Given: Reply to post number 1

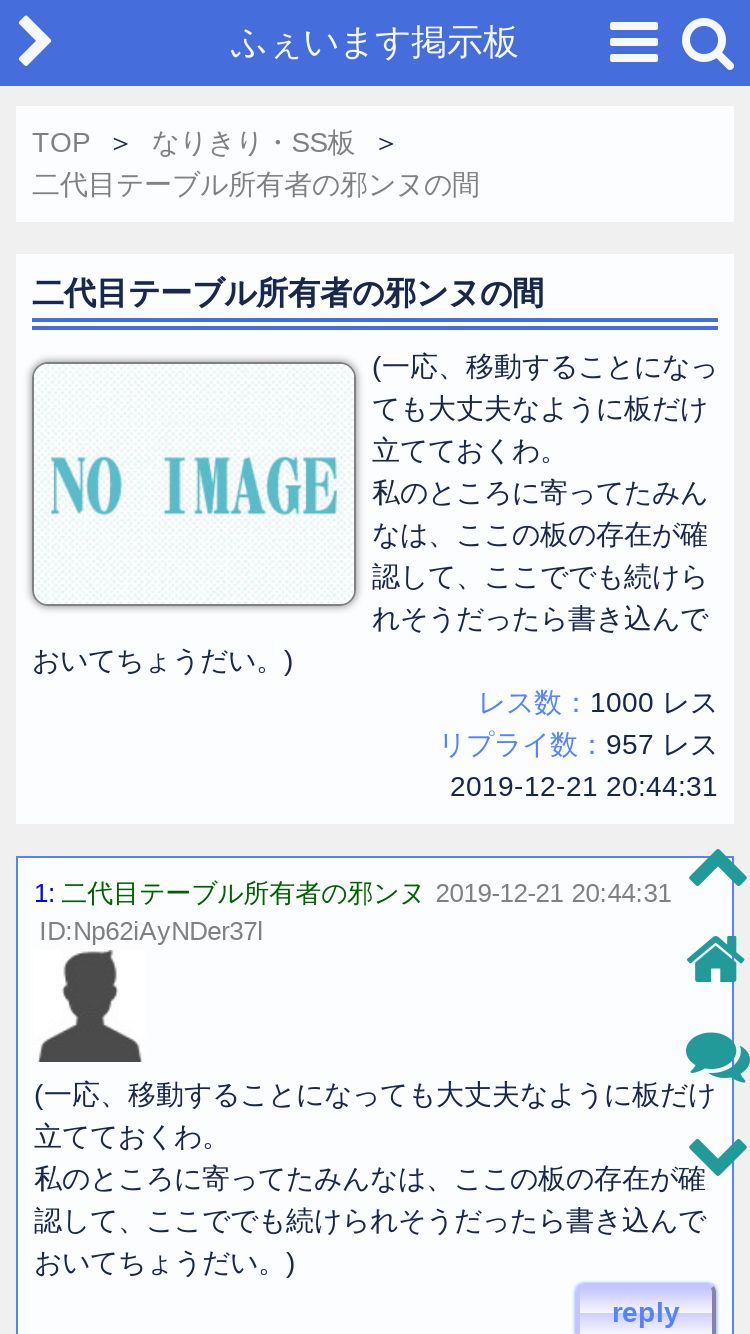Looking at the screenshot, I should (645, 1311).
